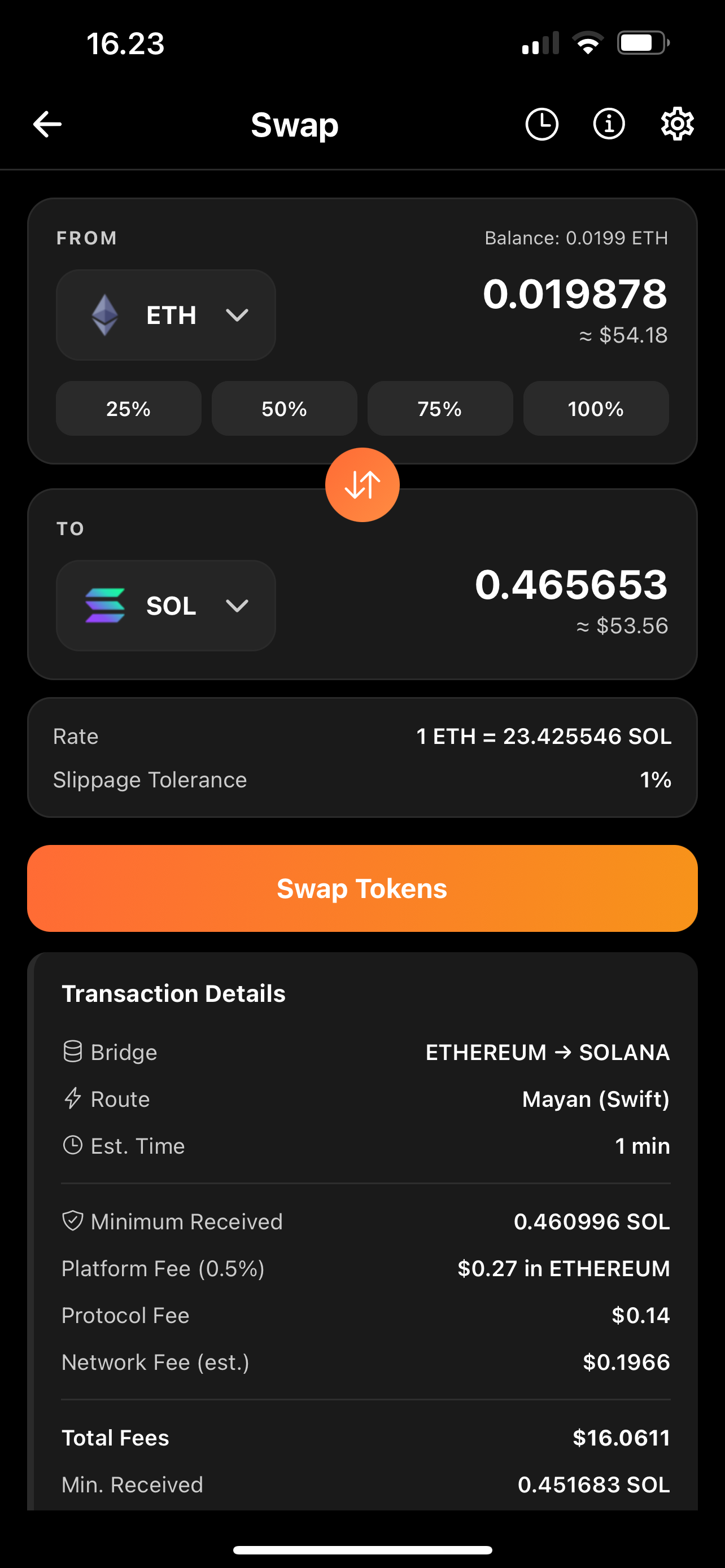Image resolution: width=725 pixels, height=1568 pixels.
Task: Select the 25% balance option
Action: tap(128, 409)
